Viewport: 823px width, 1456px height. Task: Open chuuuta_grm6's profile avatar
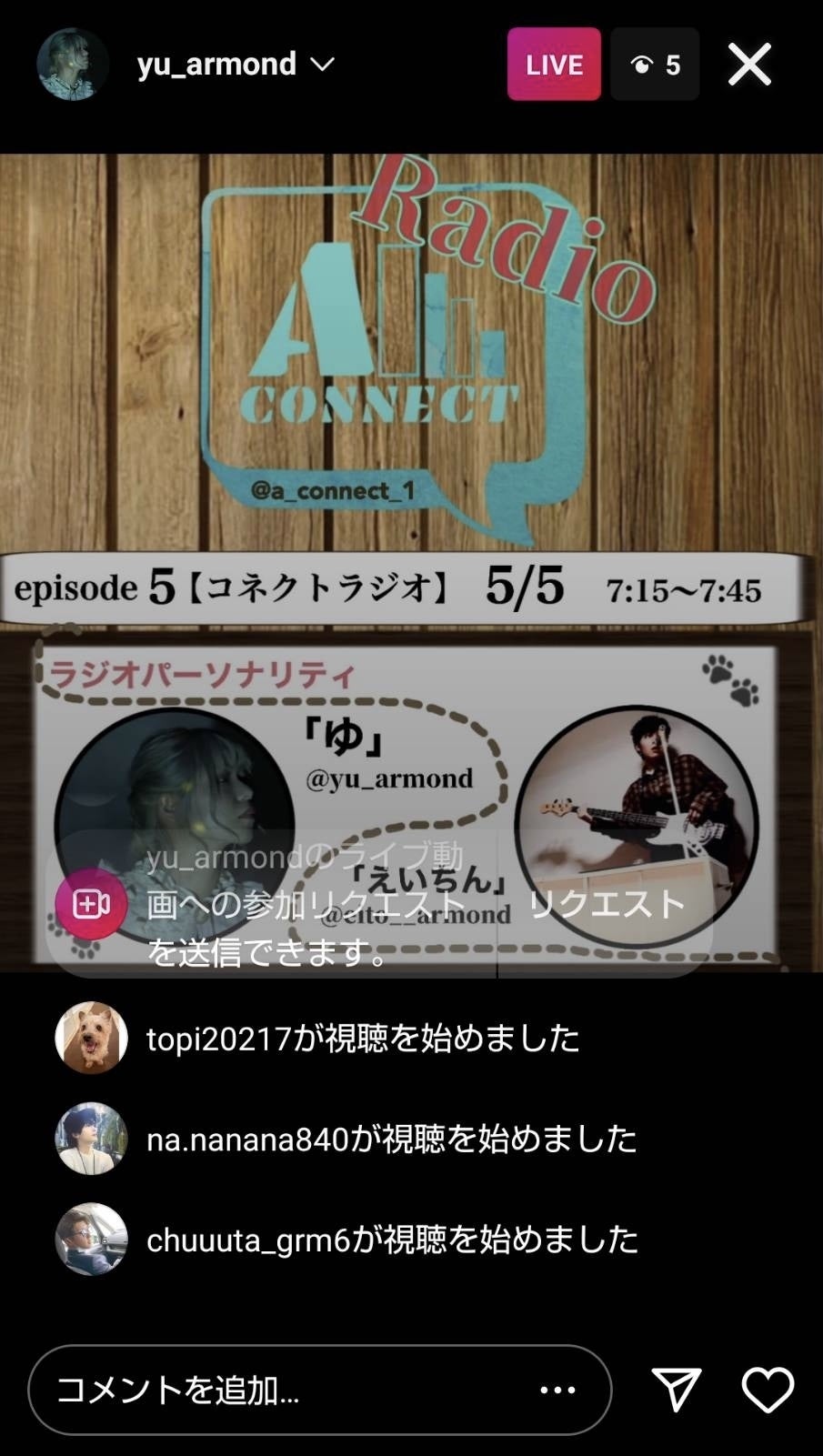[x=91, y=1239]
